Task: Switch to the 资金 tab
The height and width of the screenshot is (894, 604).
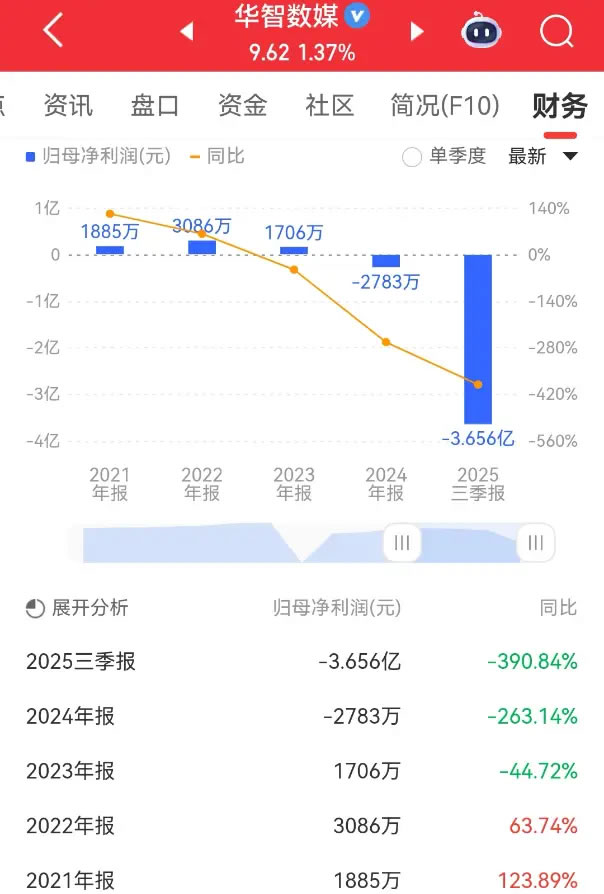Action: pyautogui.click(x=243, y=105)
